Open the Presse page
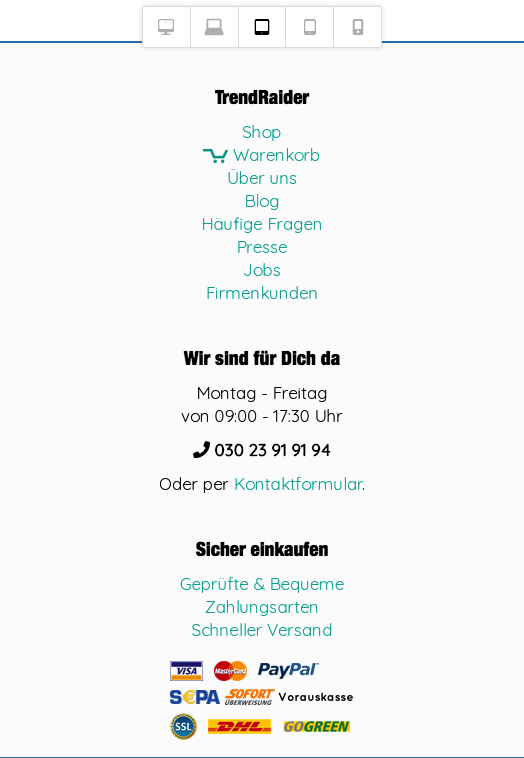Image resolution: width=524 pixels, height=758 pixels. 262,247
